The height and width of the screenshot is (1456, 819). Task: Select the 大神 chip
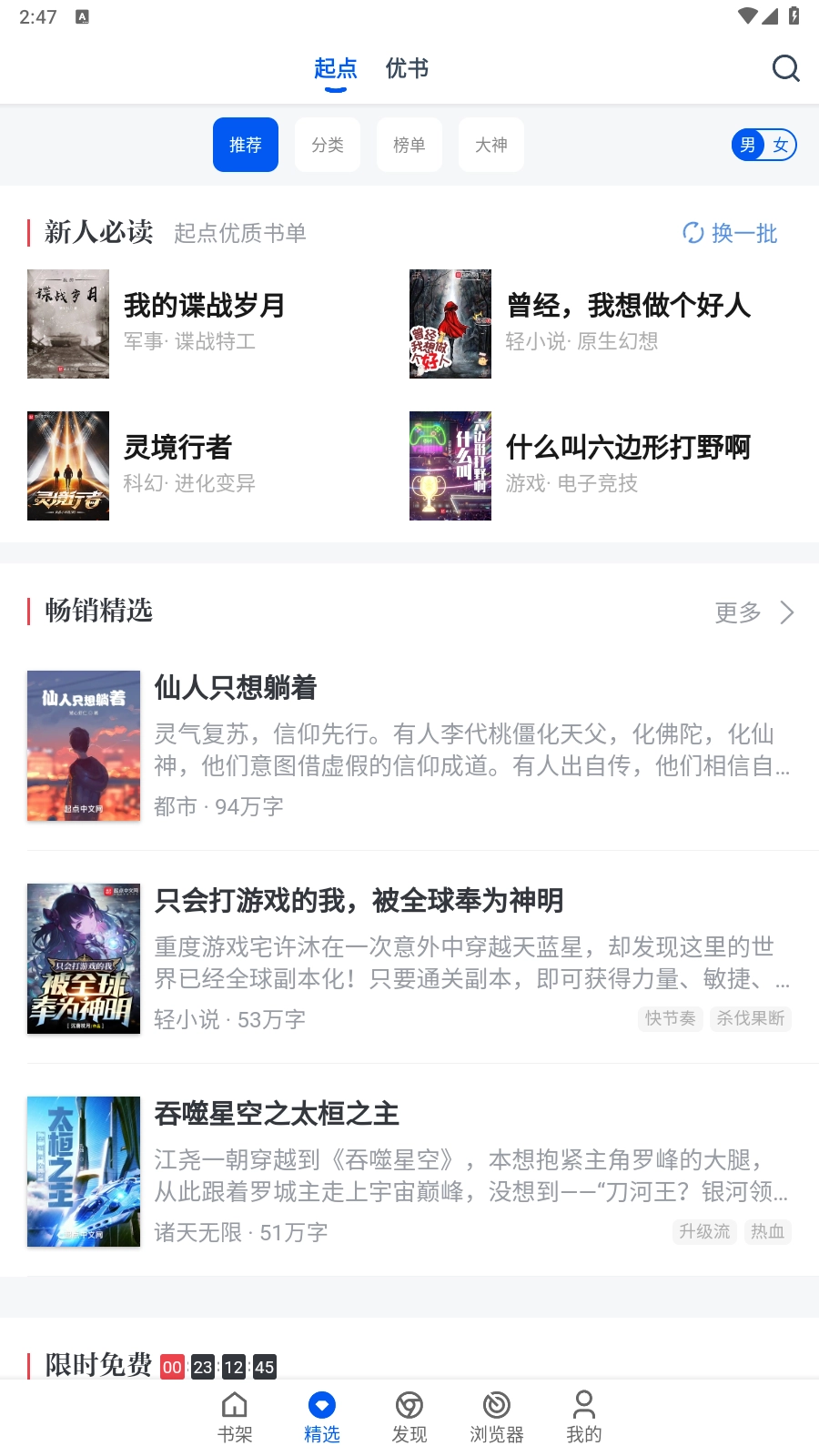(x=491, y=145)
